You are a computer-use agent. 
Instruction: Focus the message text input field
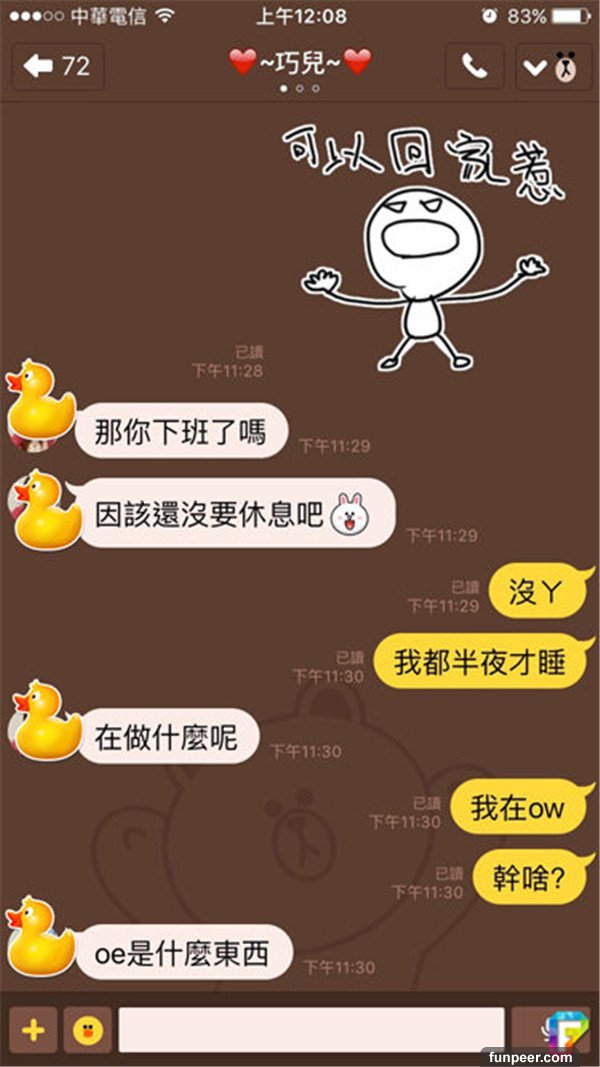coord(311,1030)
